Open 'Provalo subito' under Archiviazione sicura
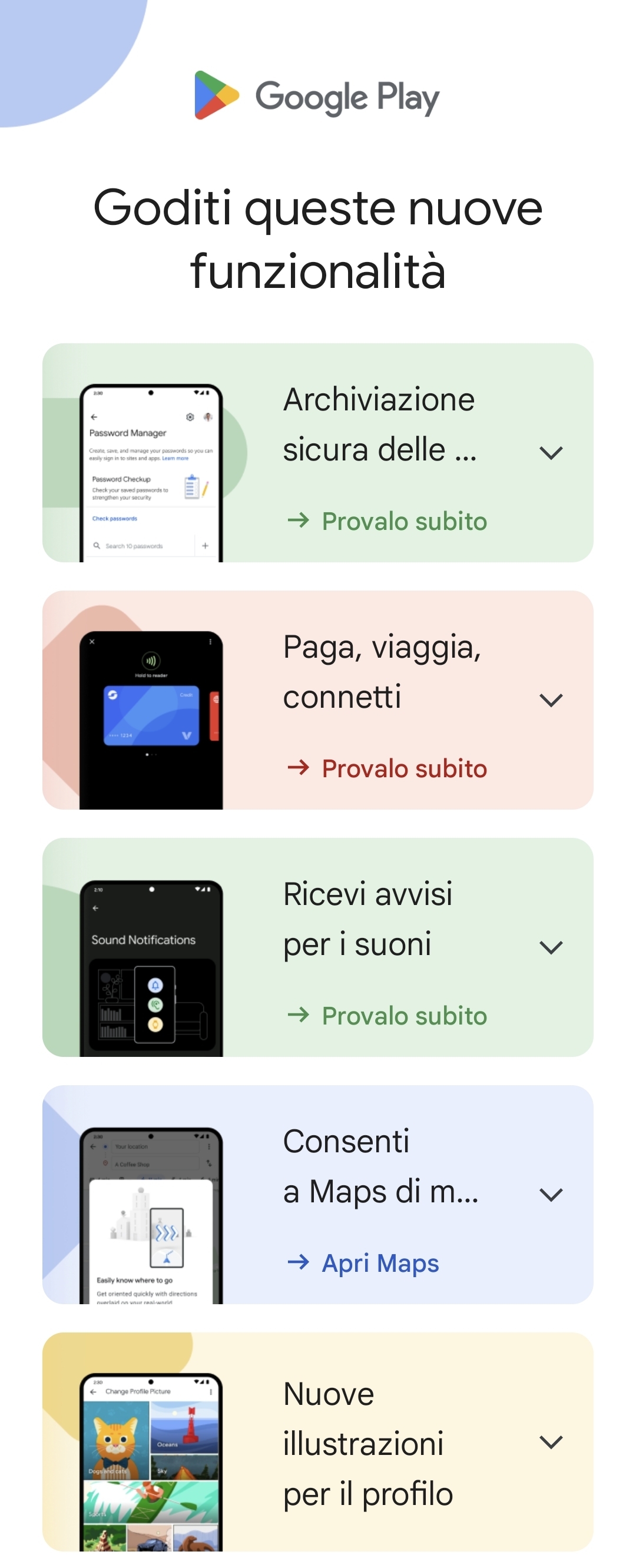 coord(387,522)
